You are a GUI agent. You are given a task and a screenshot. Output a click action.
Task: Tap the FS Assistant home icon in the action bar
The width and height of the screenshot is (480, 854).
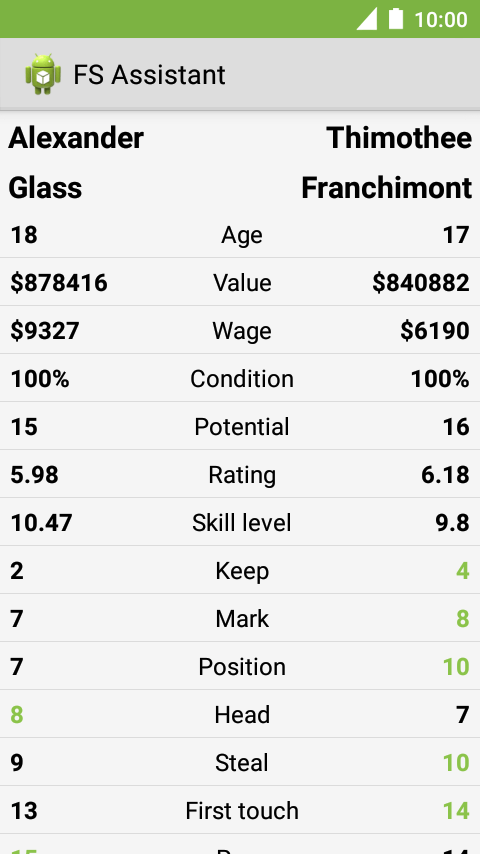43,74
